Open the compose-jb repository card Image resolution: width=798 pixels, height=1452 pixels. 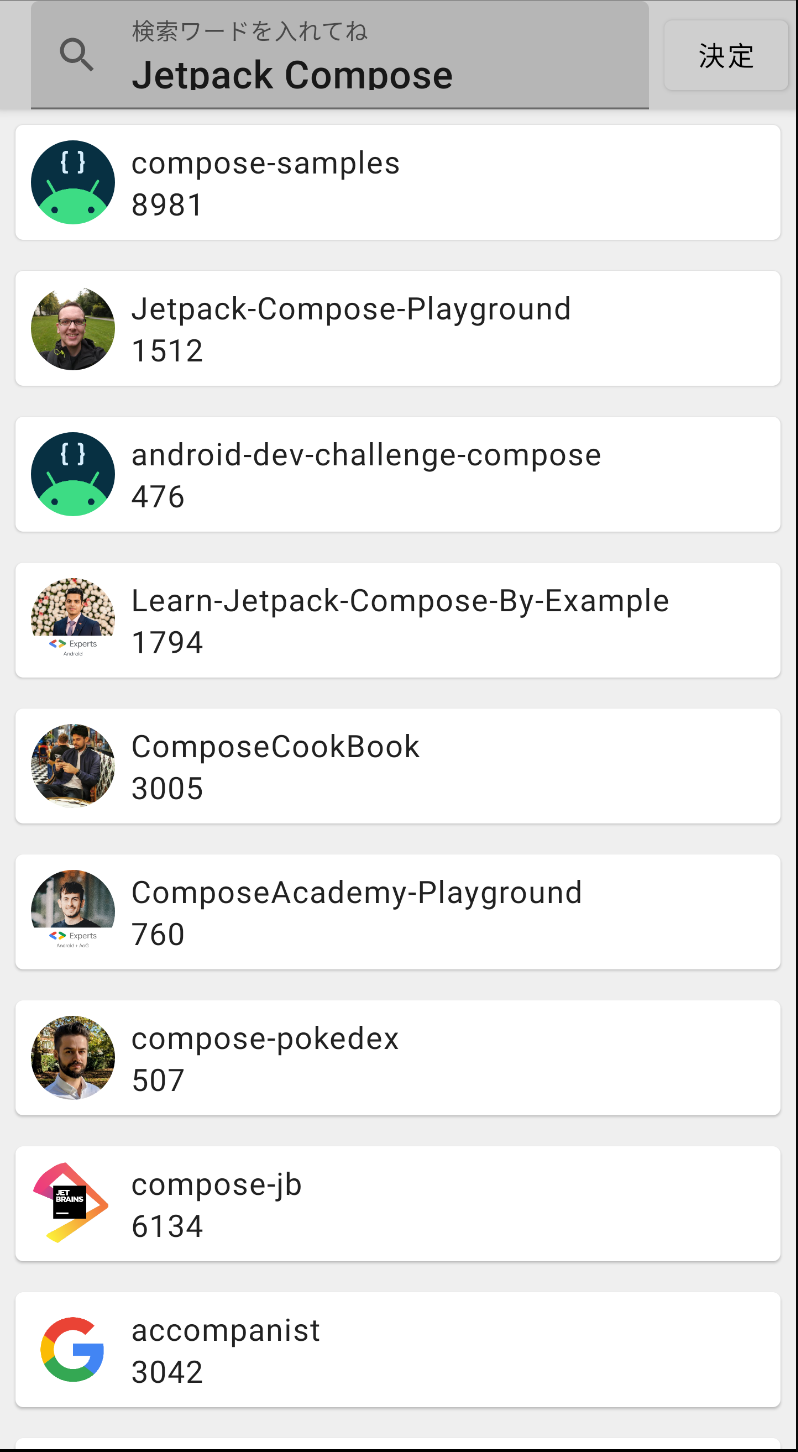(x=398, y=1204)
